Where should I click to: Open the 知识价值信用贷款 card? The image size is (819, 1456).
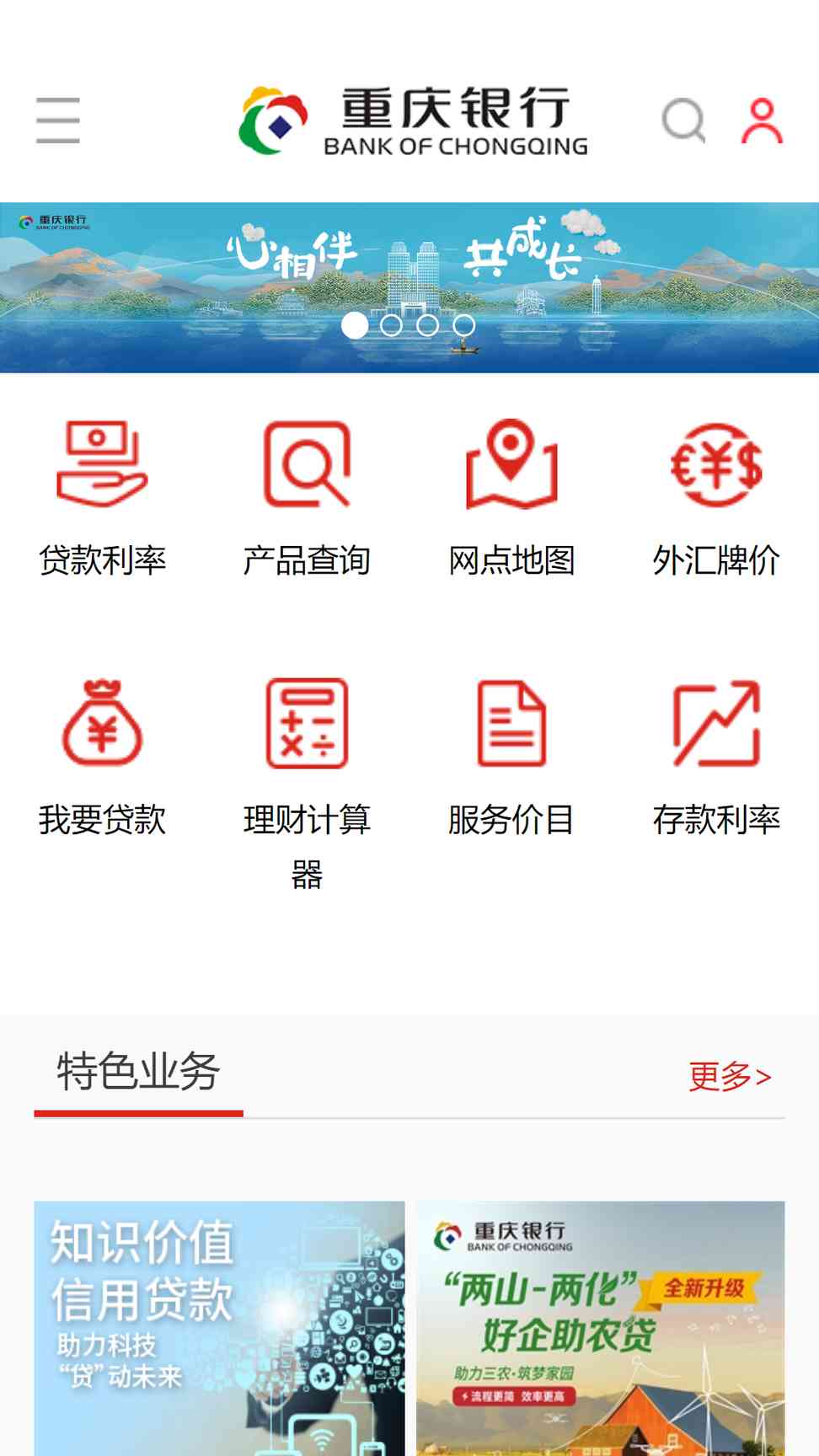pyautogui.click(x=219, y=1328)
